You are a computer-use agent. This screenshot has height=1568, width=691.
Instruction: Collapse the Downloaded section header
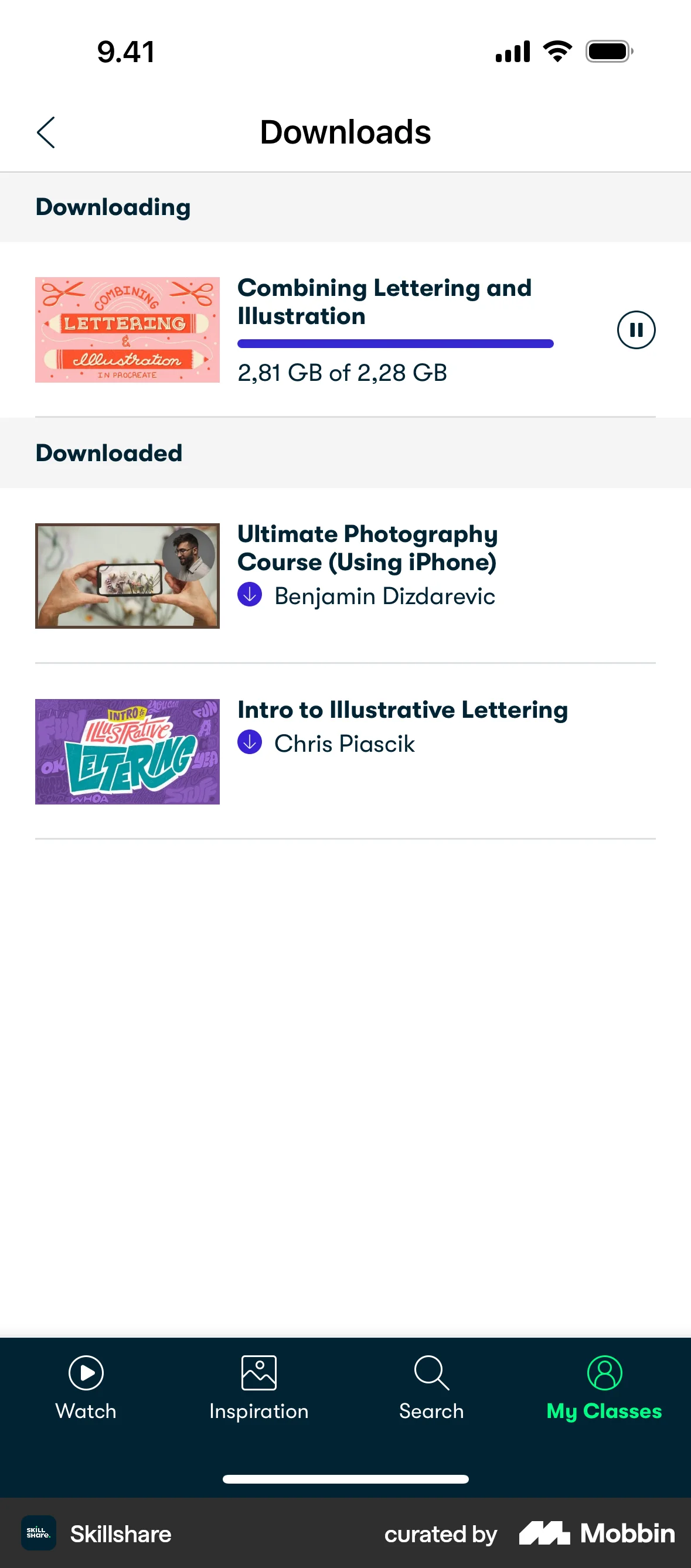click(109, 453)
